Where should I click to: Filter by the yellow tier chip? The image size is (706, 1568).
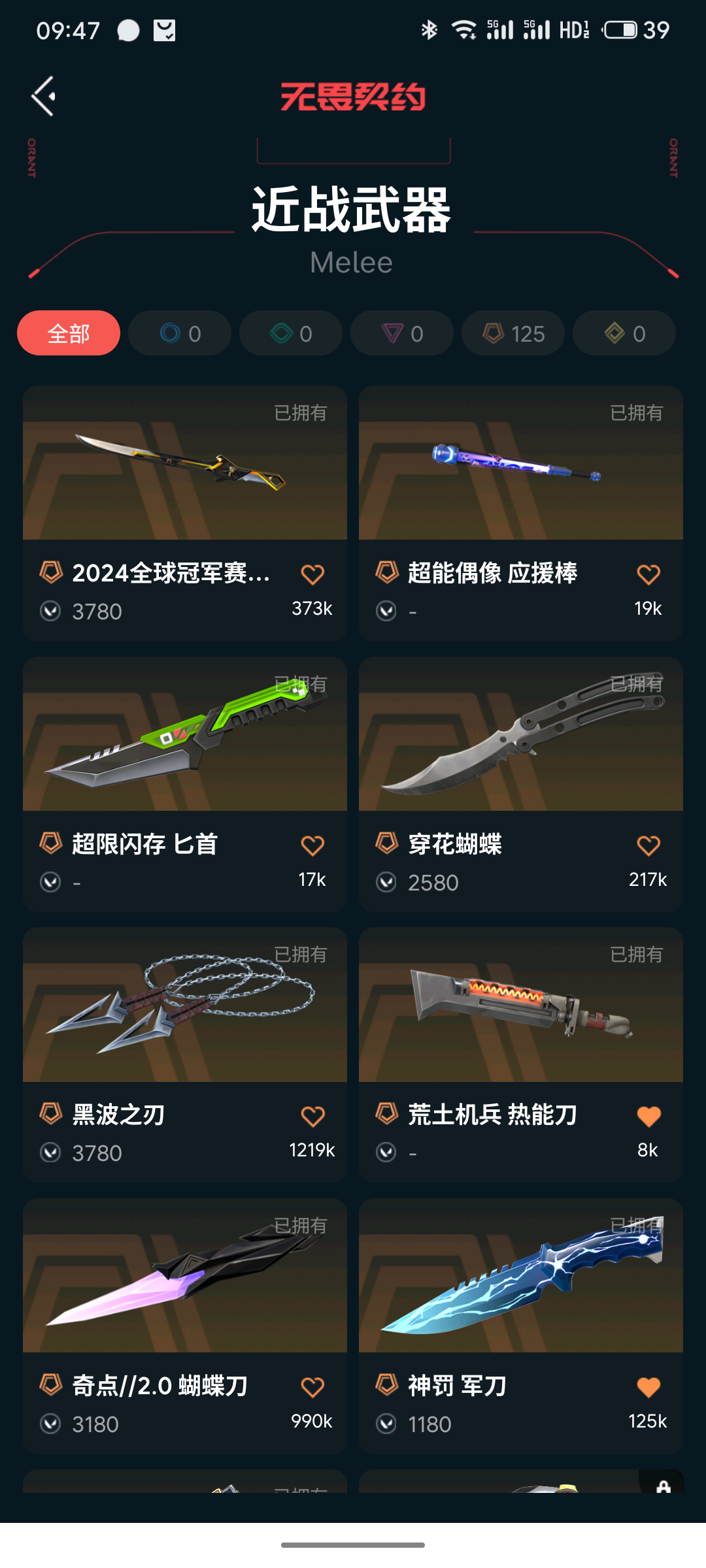(x=624, y=333)
